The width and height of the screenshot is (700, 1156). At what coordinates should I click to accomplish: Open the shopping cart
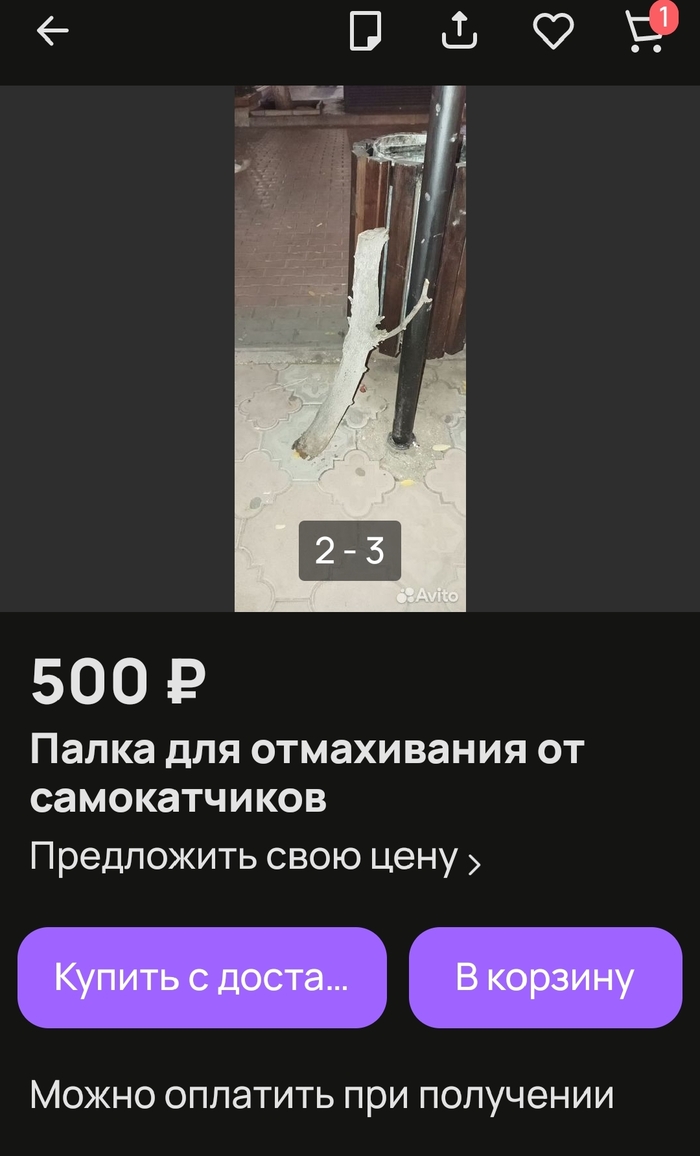pyautogui.click(x=645, y=32)
